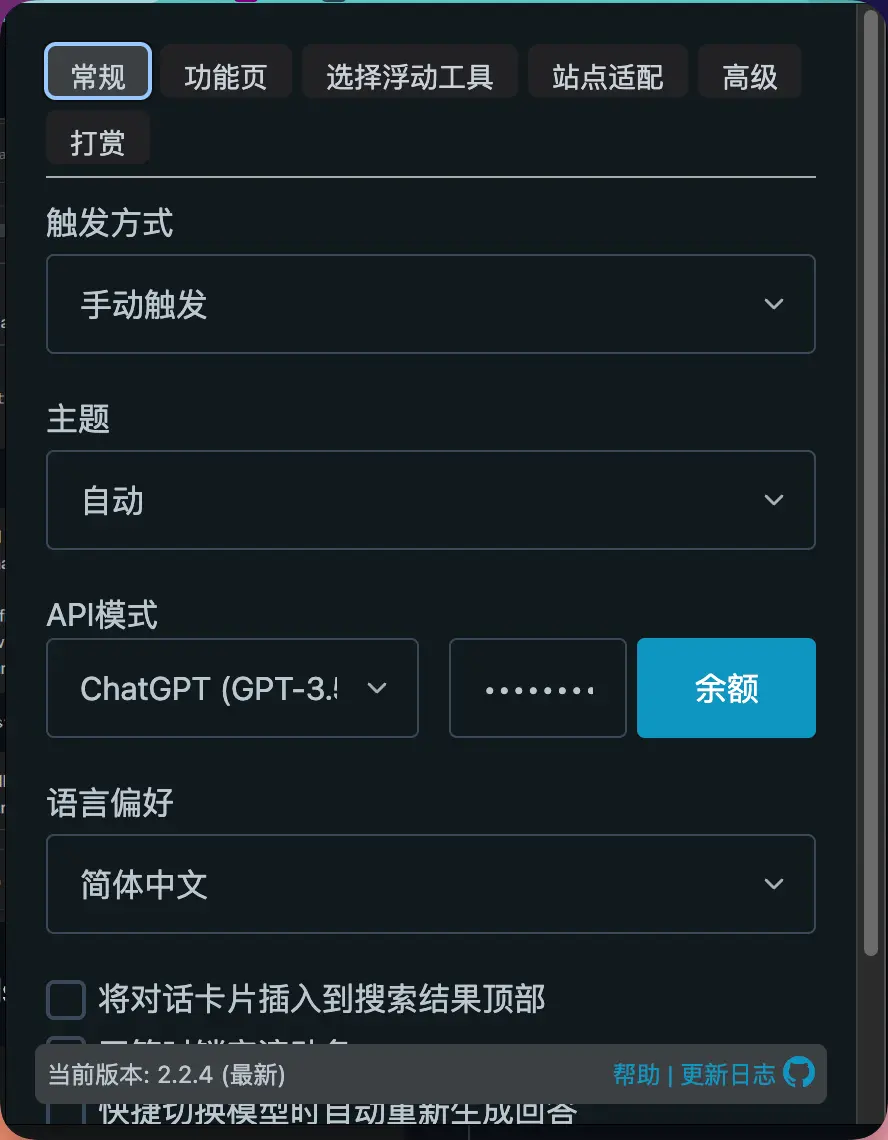View the 更新日志 link
This screenshot has height=1140, width=888.
point(728,1075)
